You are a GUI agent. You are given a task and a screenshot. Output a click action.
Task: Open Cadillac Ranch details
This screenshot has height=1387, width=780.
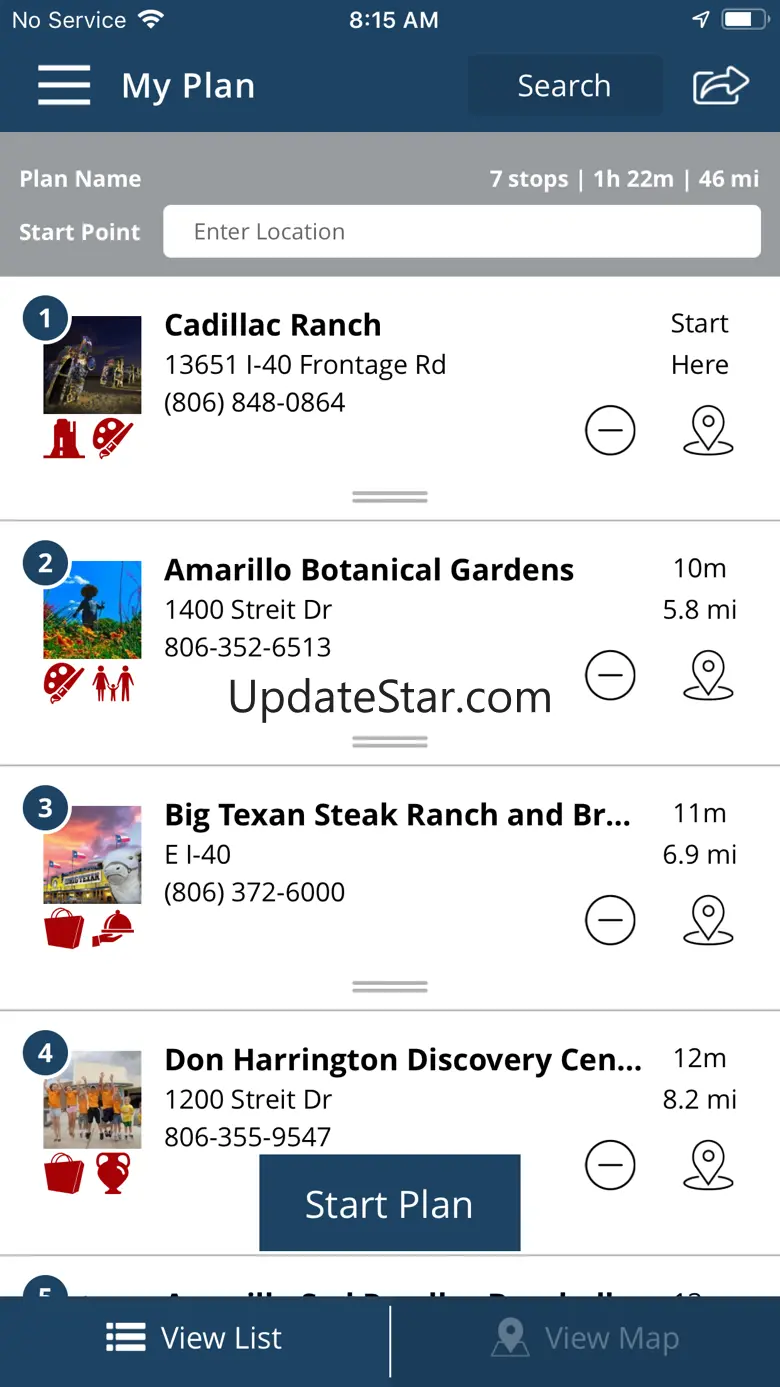pos(272,326)
